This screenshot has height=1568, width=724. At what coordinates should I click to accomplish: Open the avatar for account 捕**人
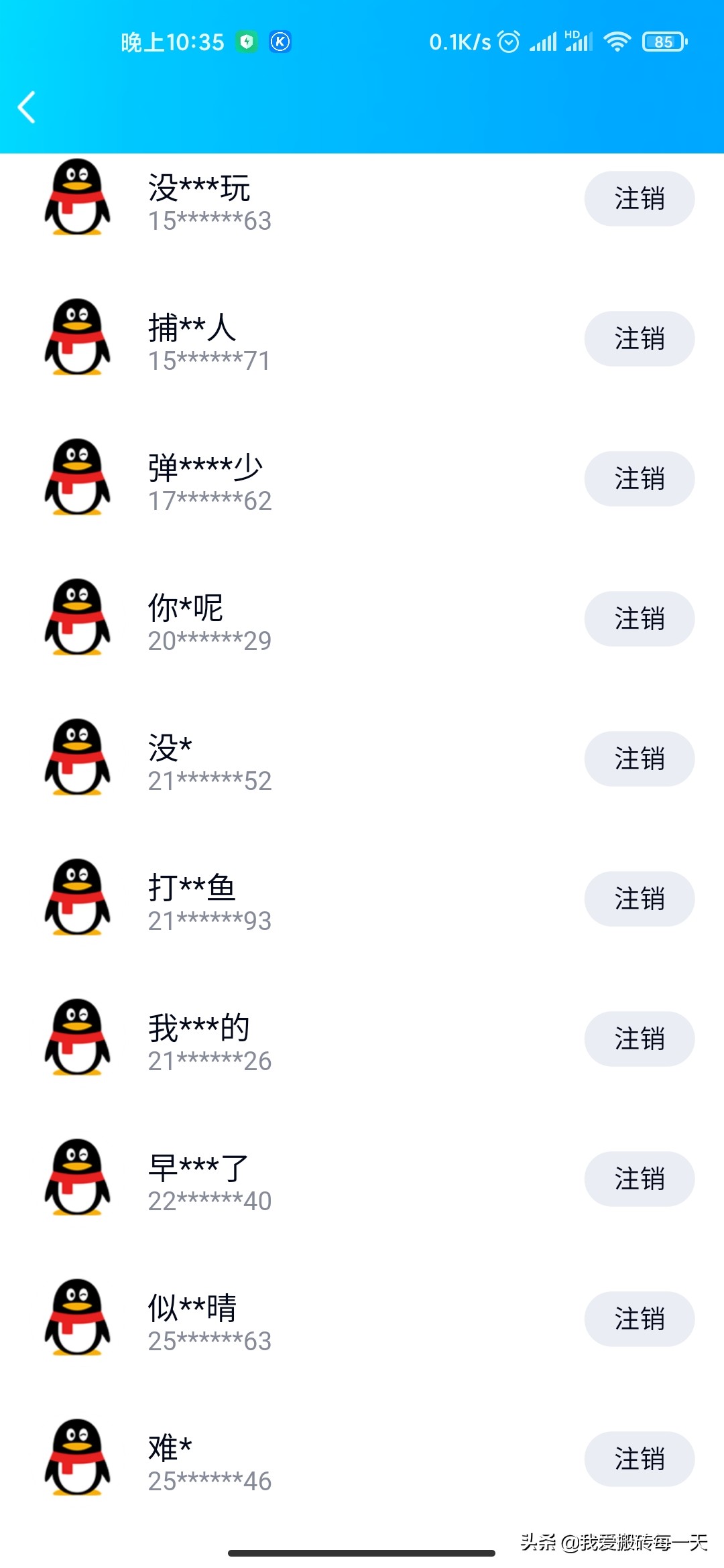[x=77, y=339]
